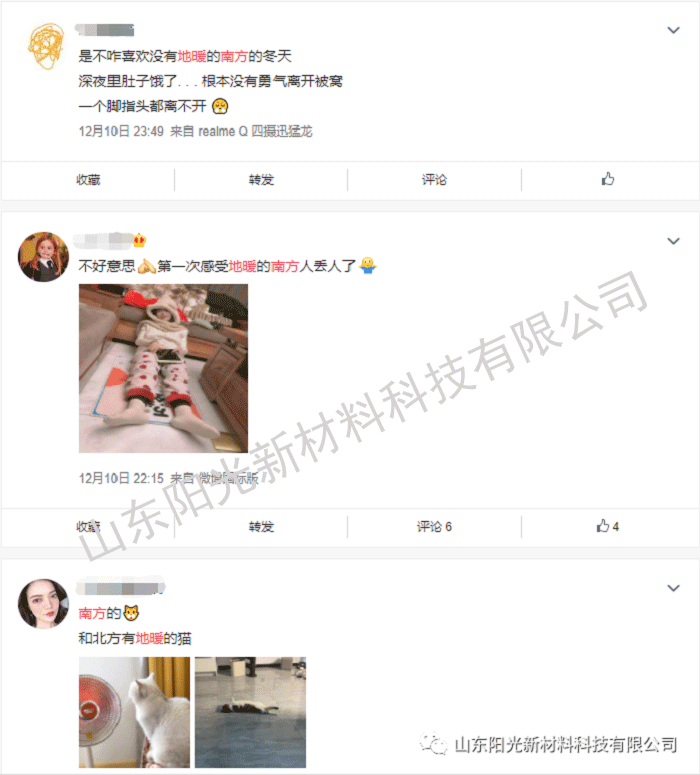Open the avatar of the cat post author

[43, 603]
